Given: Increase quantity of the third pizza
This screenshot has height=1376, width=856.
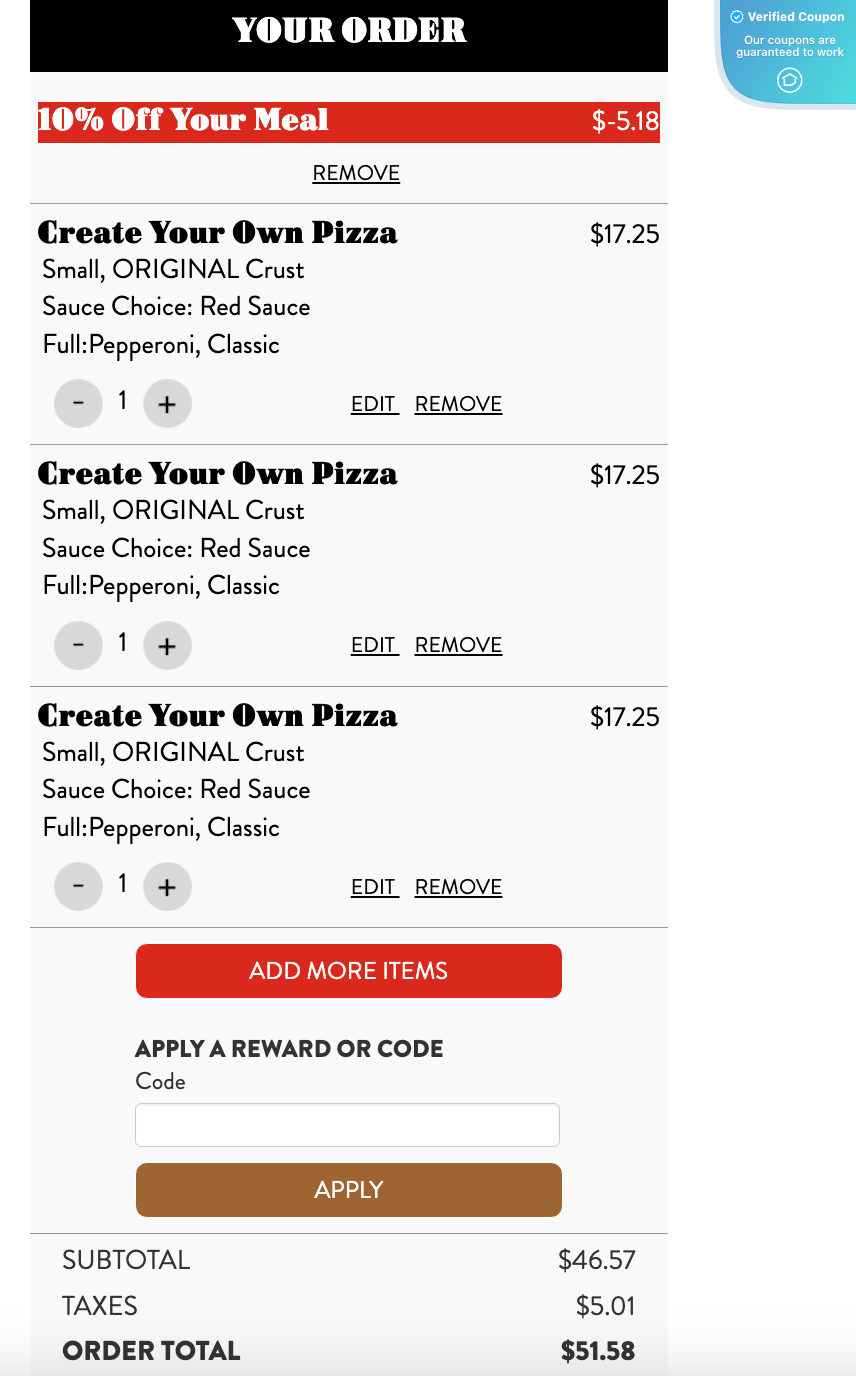Looking at the screenshot, I should pos(167,886).
